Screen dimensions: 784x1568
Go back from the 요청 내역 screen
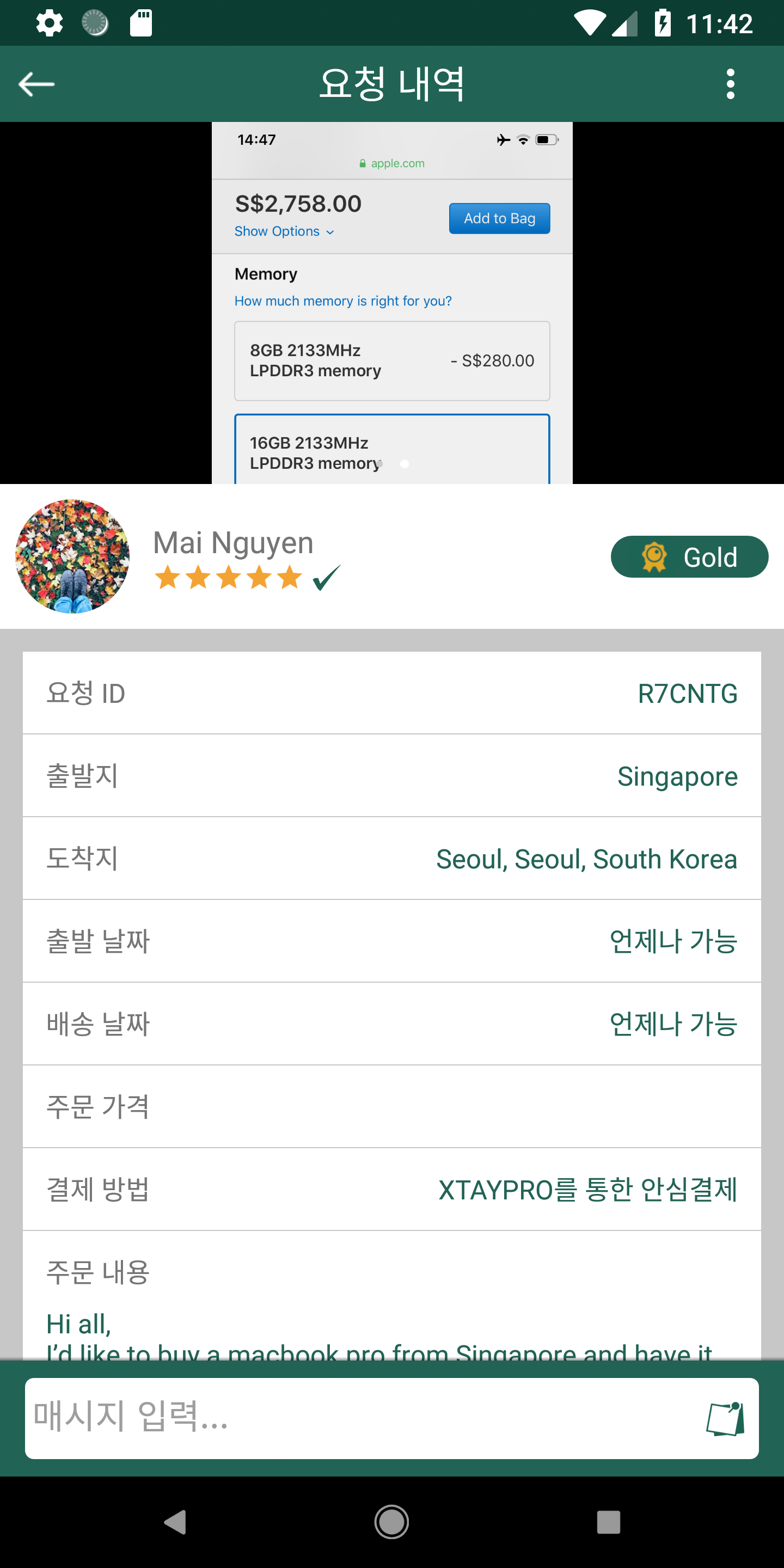coord(36,84)
